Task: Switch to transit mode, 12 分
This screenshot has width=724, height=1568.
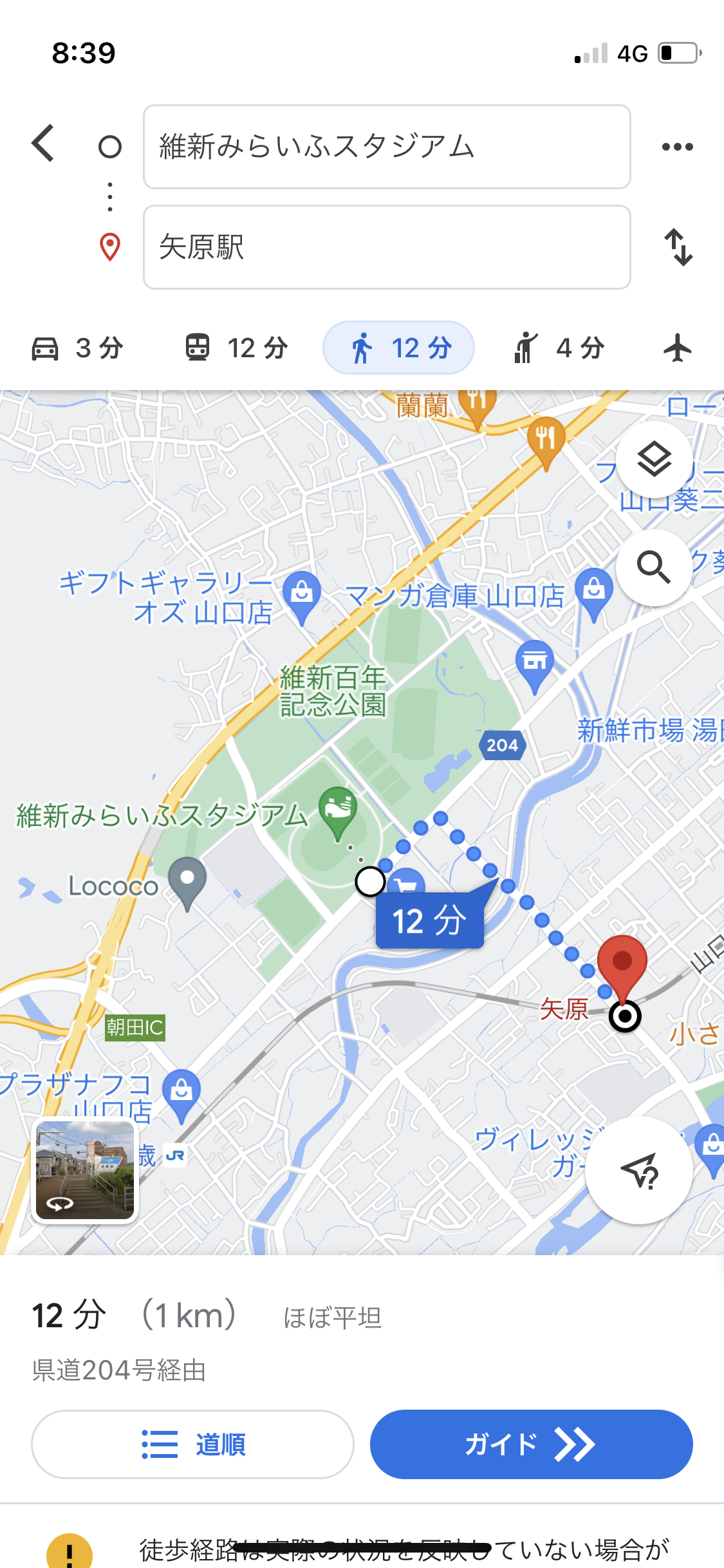Action: click(x=236, y=348)
